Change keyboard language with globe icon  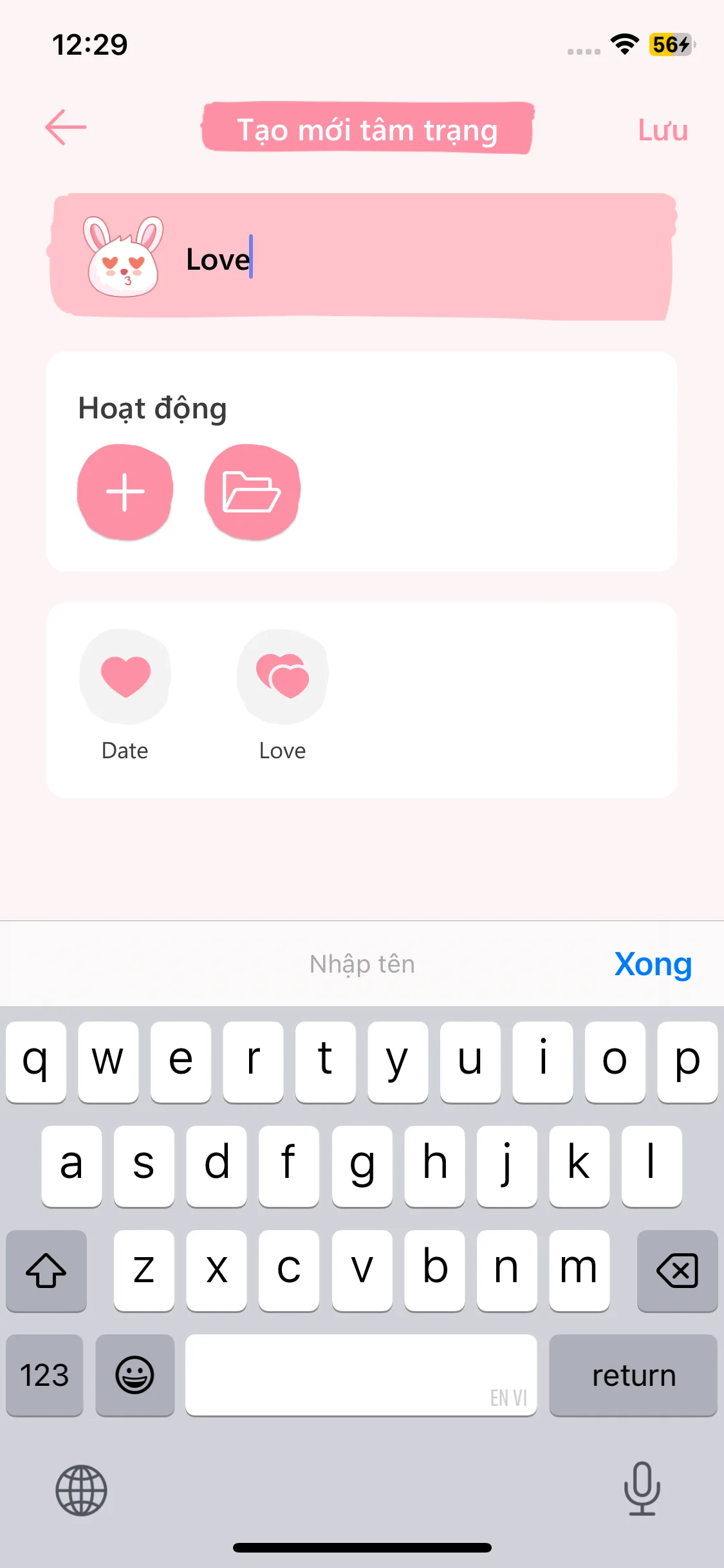(x=81, y=1490)
